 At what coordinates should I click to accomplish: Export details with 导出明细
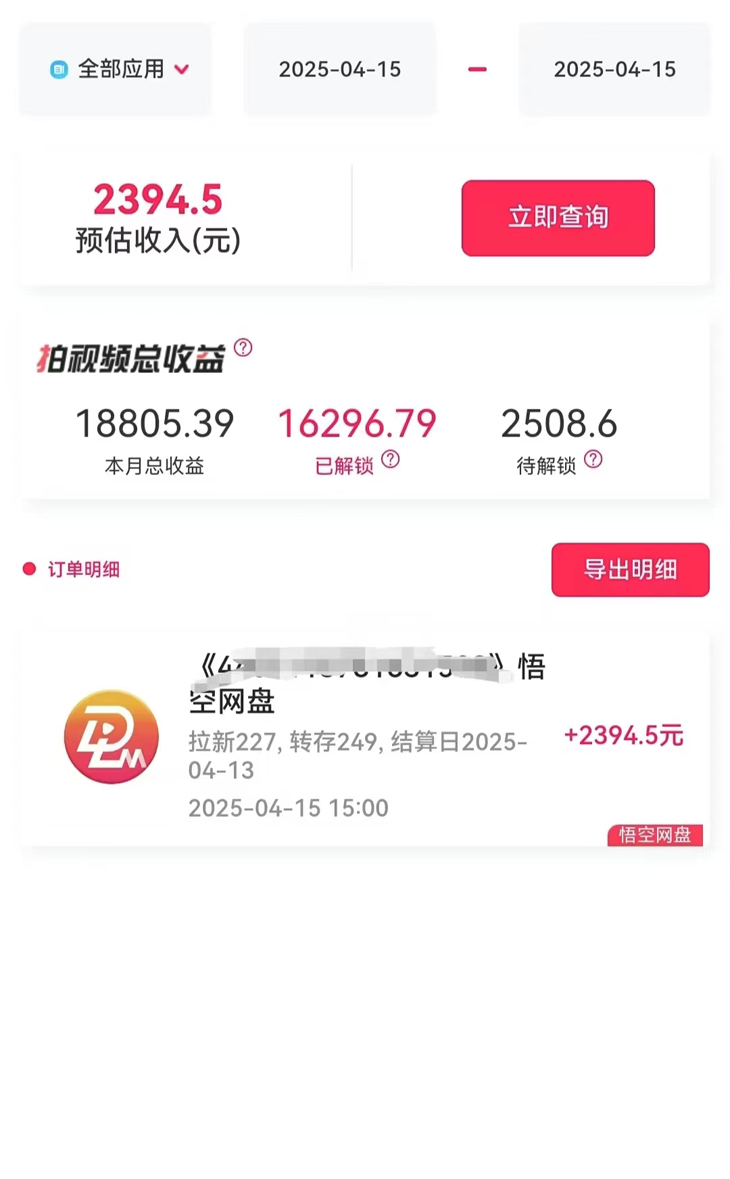pos(630,570)
